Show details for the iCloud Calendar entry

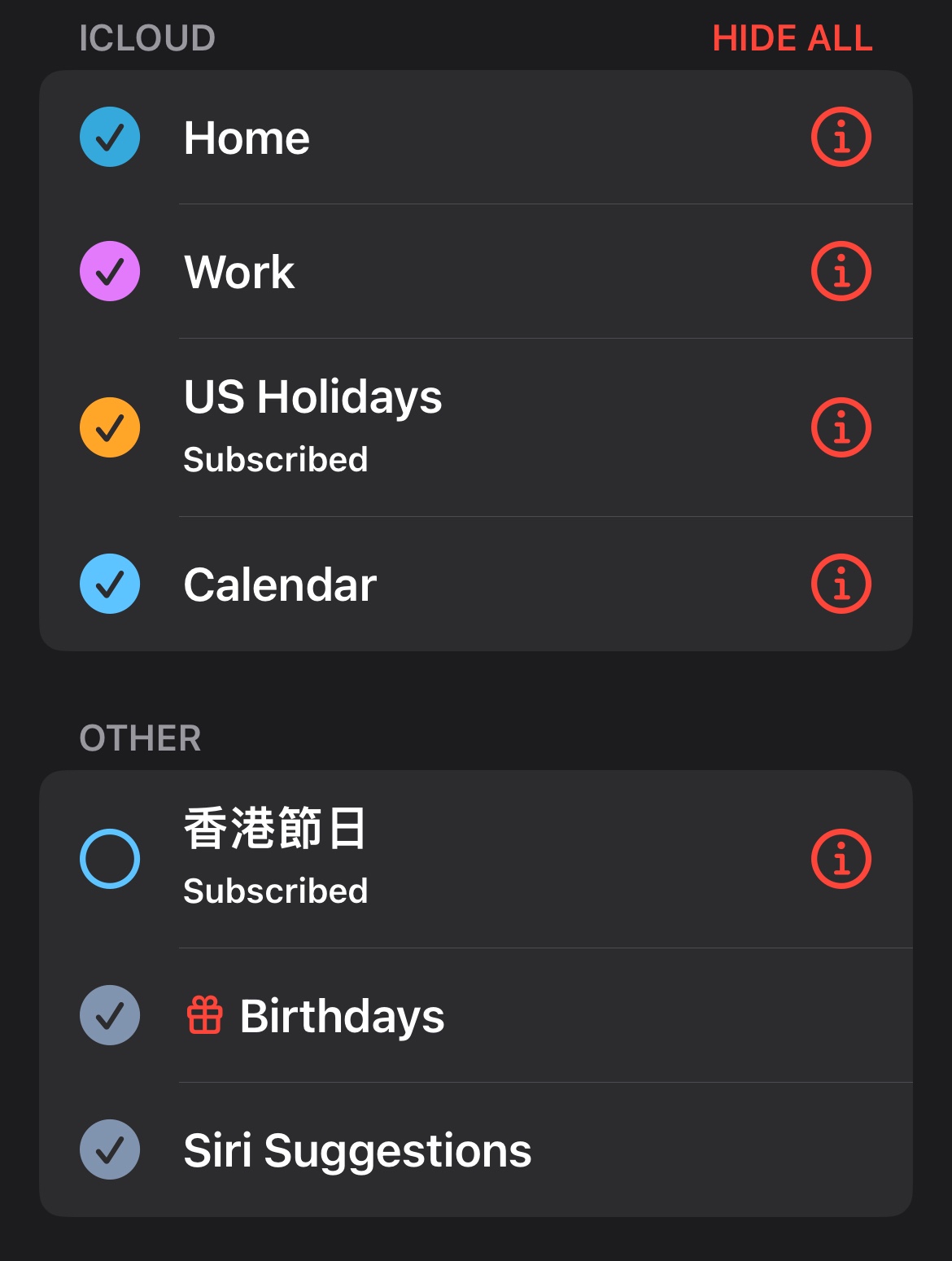point(841,584)
